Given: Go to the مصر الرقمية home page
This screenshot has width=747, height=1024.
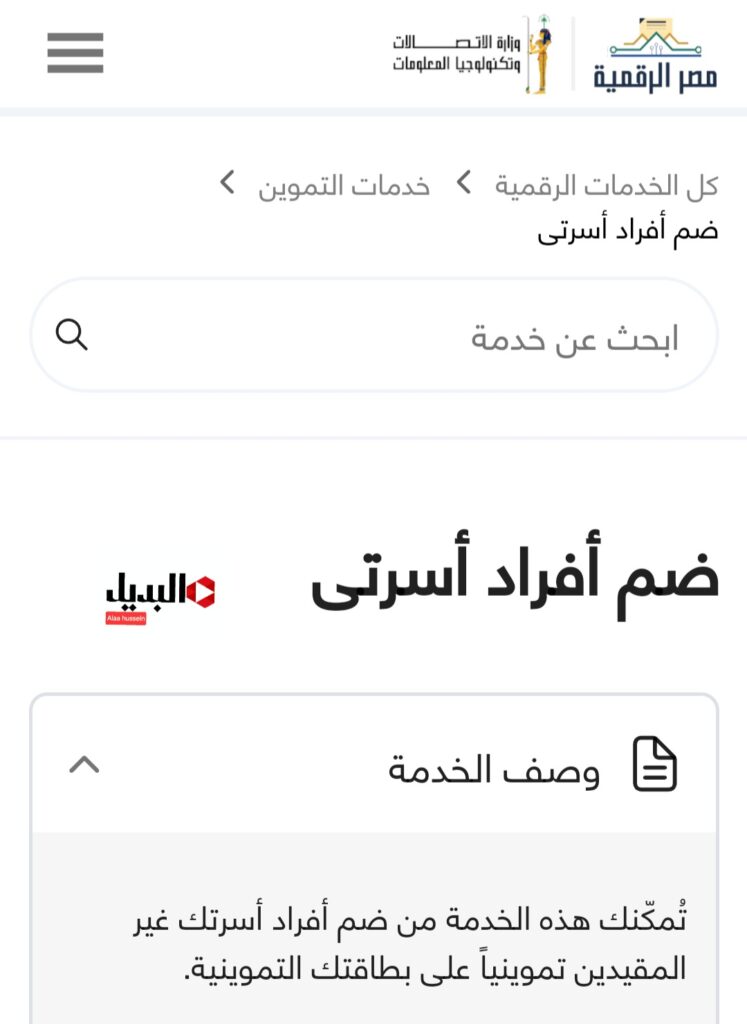Looking at the screenshot, I should 655,56.
